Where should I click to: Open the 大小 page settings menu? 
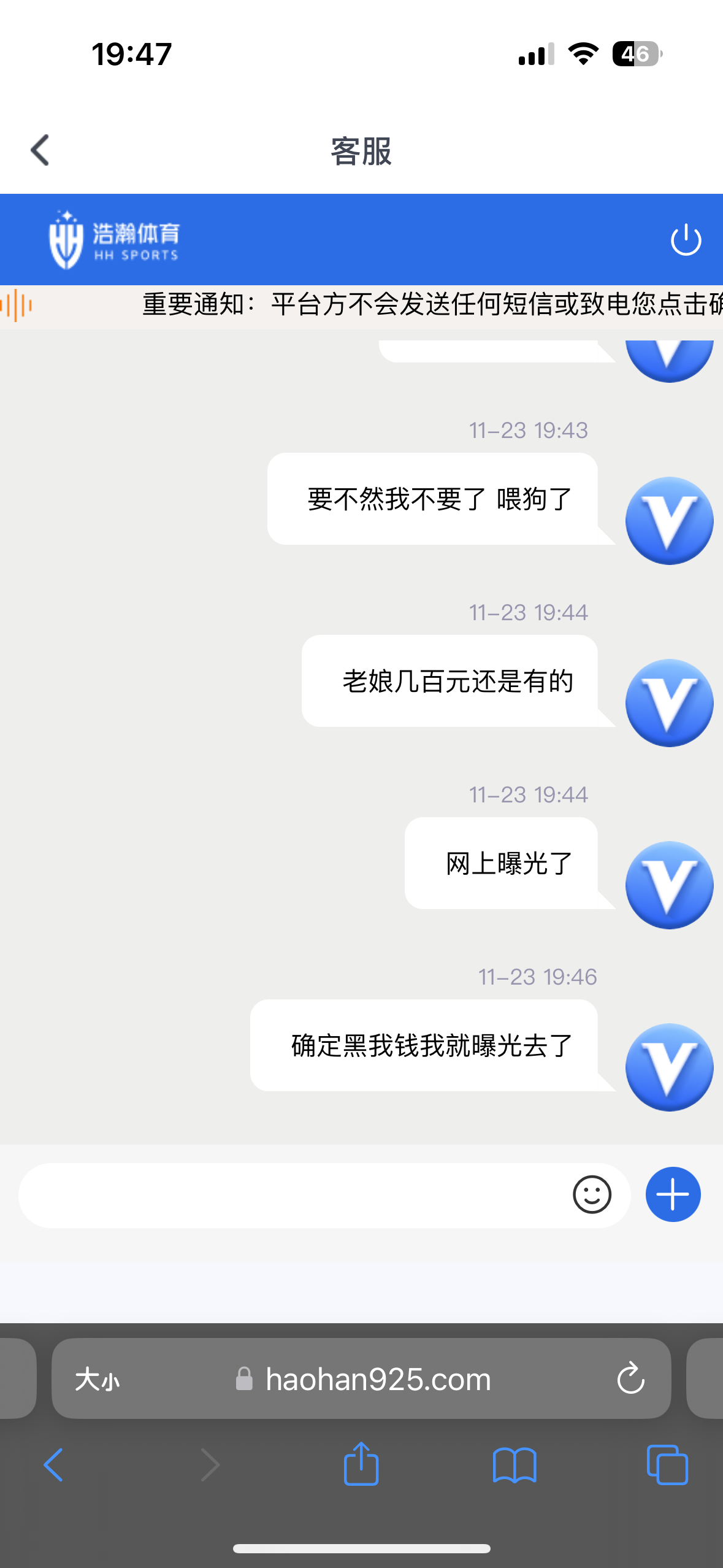pyautogui.click(x=97, y=1380)
